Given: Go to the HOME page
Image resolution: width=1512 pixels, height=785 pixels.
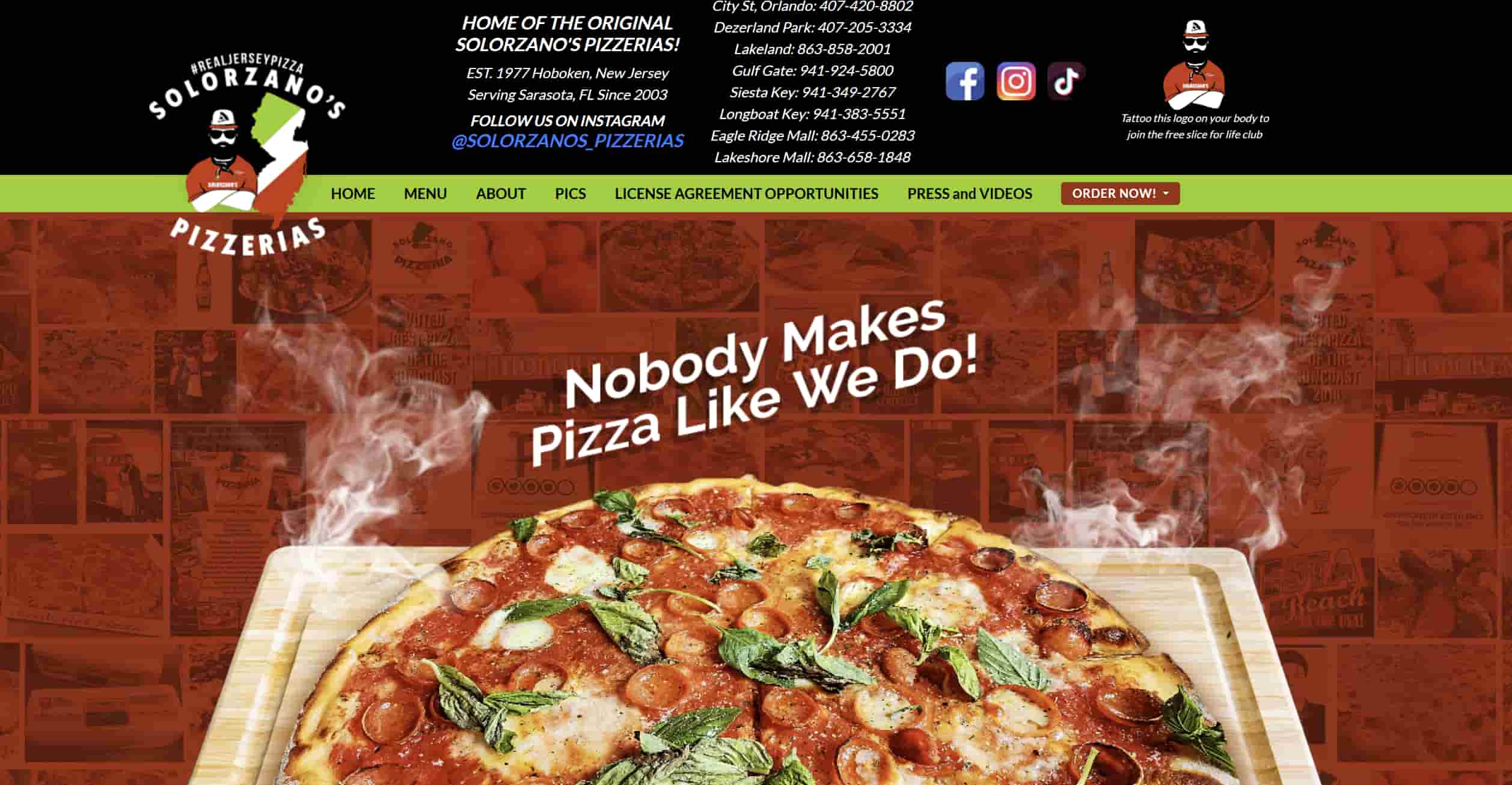Looking at the screenshot, I should 353,194.
